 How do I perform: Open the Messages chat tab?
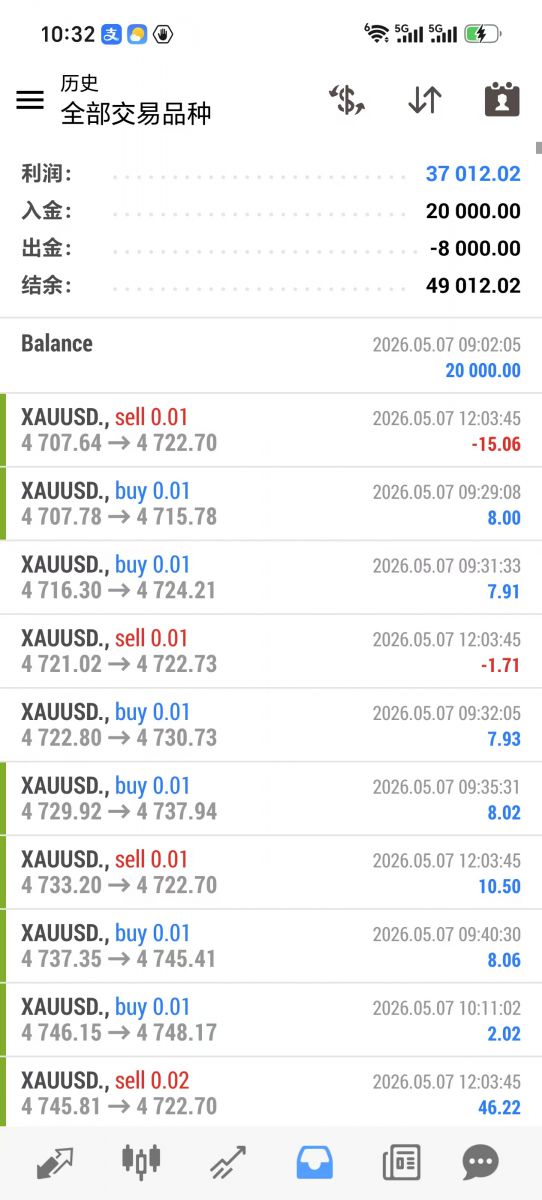pyautogui.click(x=481, y=1163)
